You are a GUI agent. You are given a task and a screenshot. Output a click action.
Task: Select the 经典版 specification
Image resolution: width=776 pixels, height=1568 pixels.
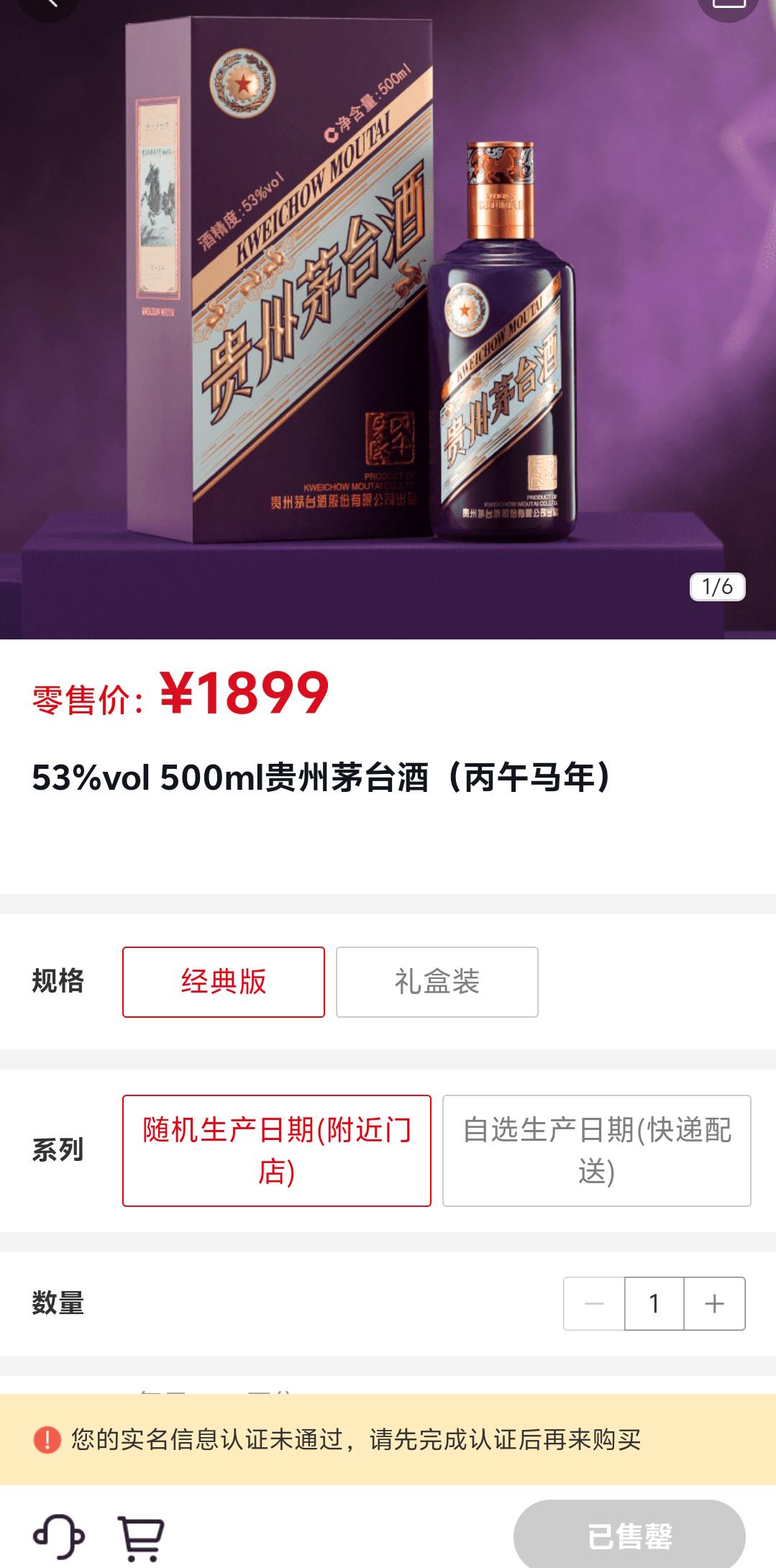tap(223, 982)
